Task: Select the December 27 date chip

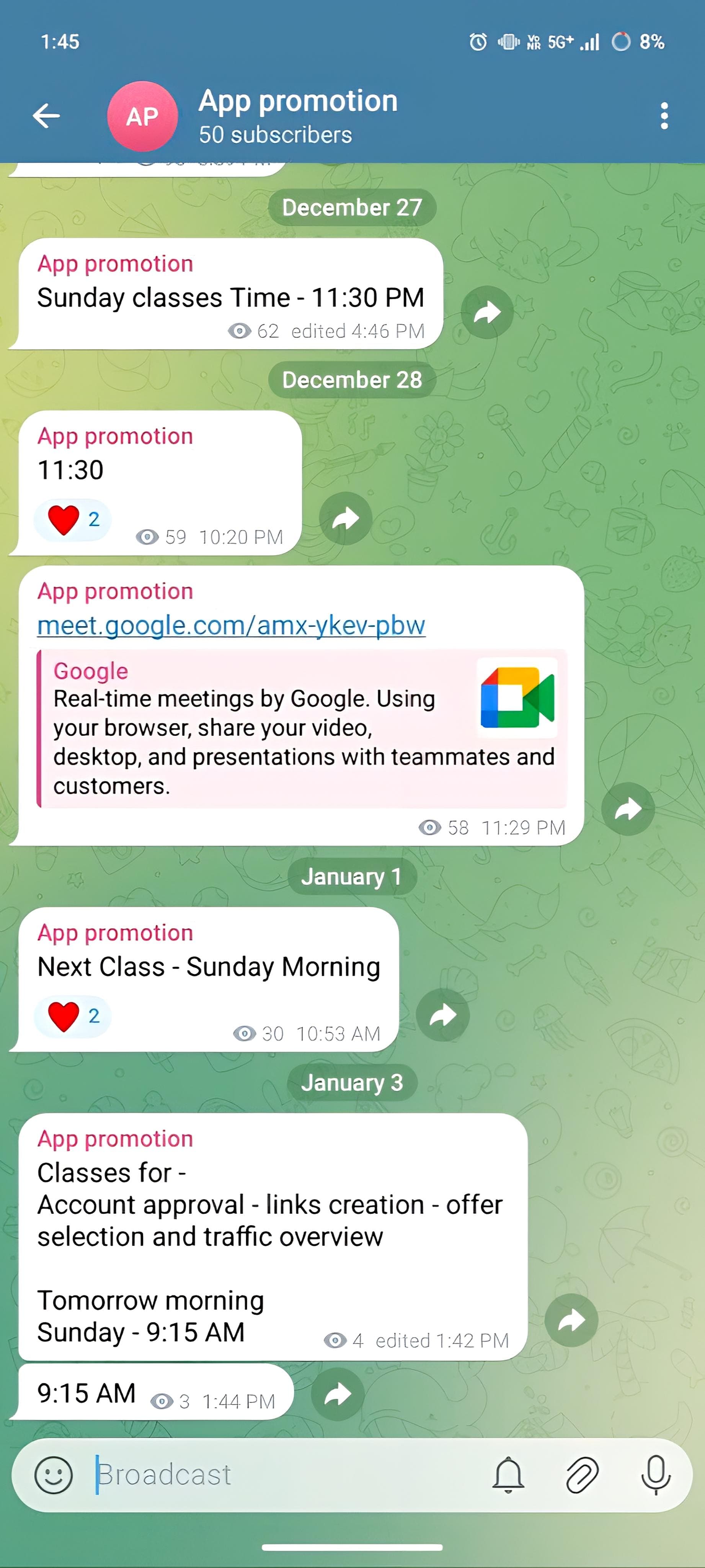Action: click(352, 208)
